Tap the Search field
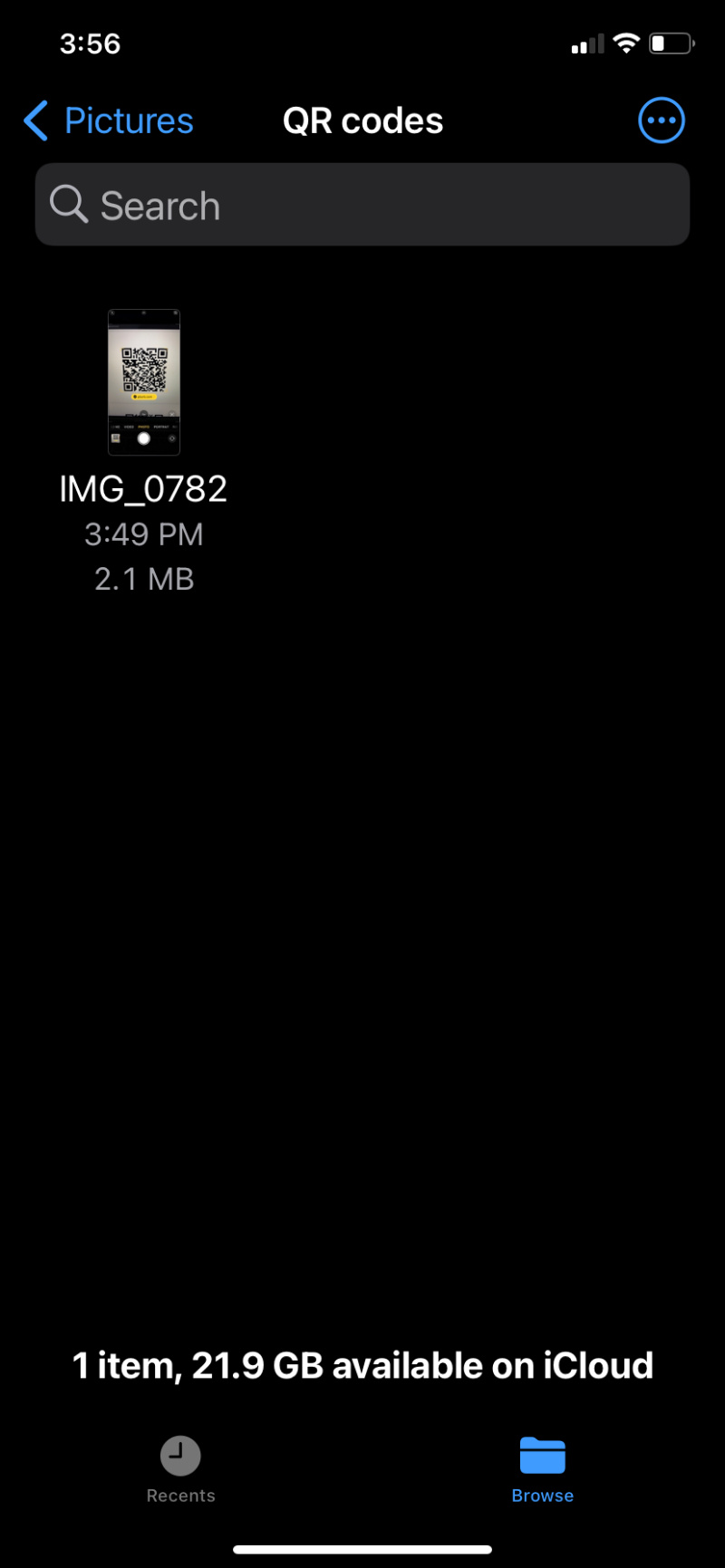725x1568 pixels. (x=362, y=205)
